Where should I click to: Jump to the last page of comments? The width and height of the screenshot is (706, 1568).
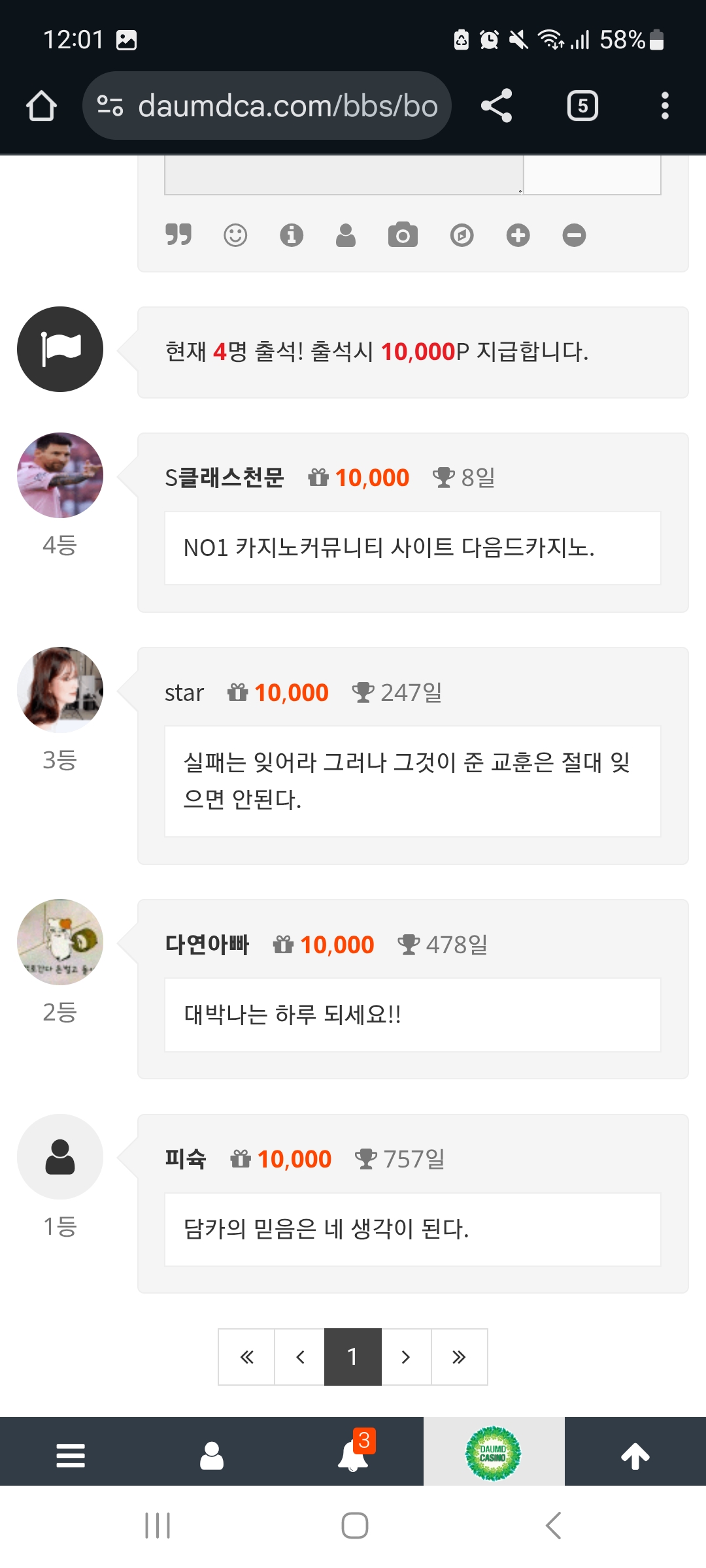coord(459,1357)
